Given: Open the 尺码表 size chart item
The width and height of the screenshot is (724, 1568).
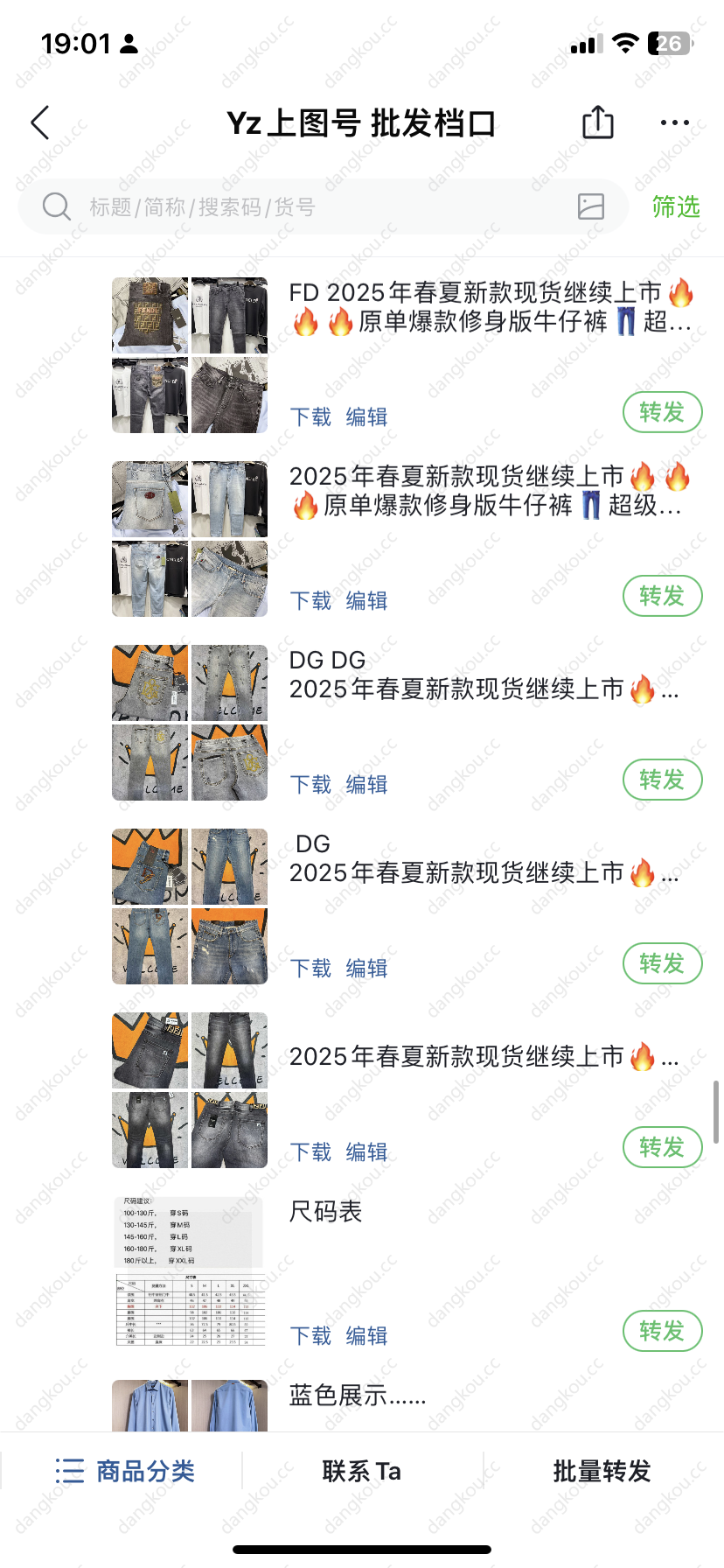Looking at the screenshot, I should [325, 1212].
